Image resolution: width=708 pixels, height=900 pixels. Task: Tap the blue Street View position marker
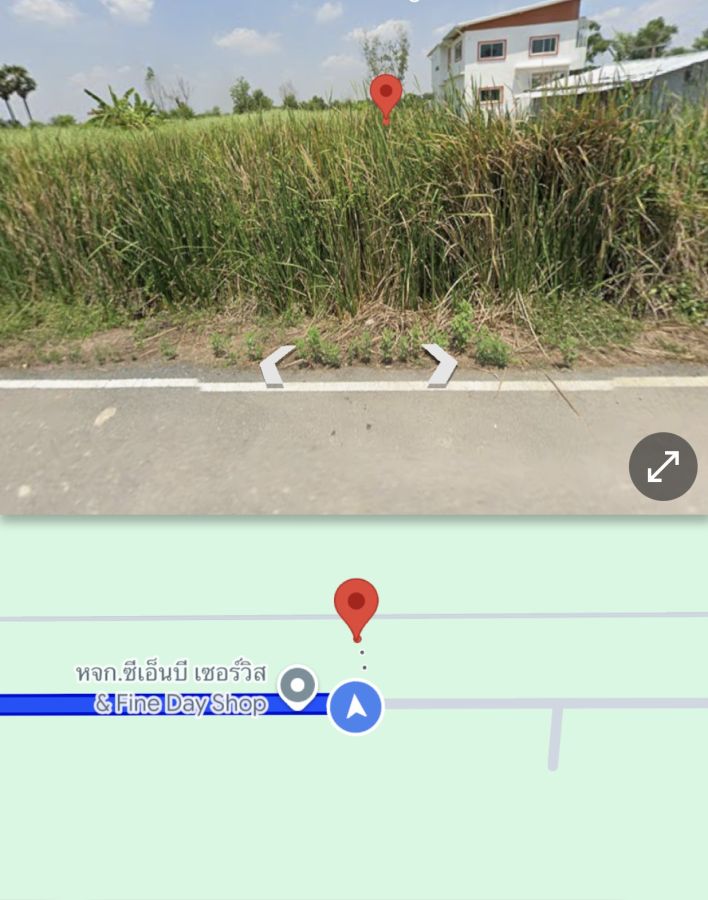click(x=356, y=707)
